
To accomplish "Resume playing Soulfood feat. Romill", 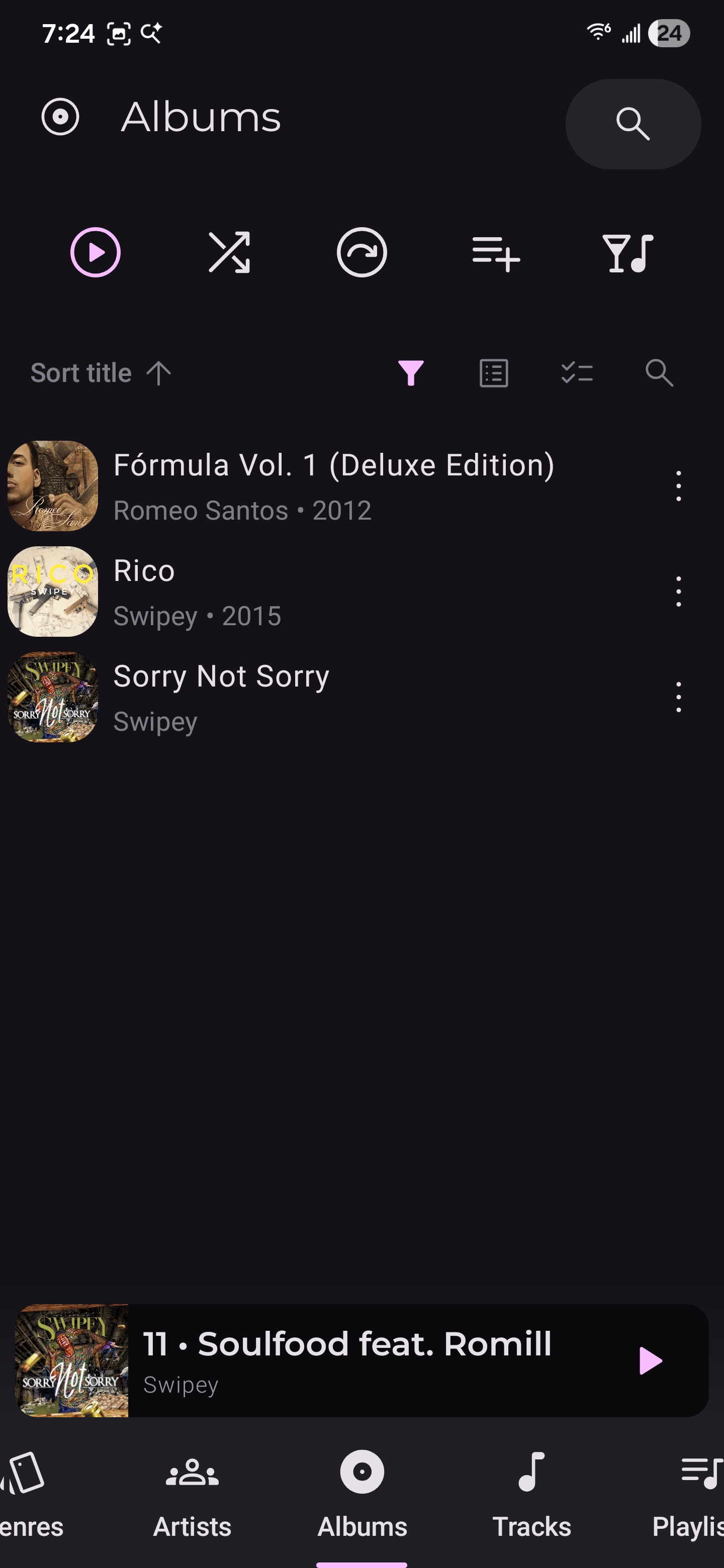I will (649, 1360).
